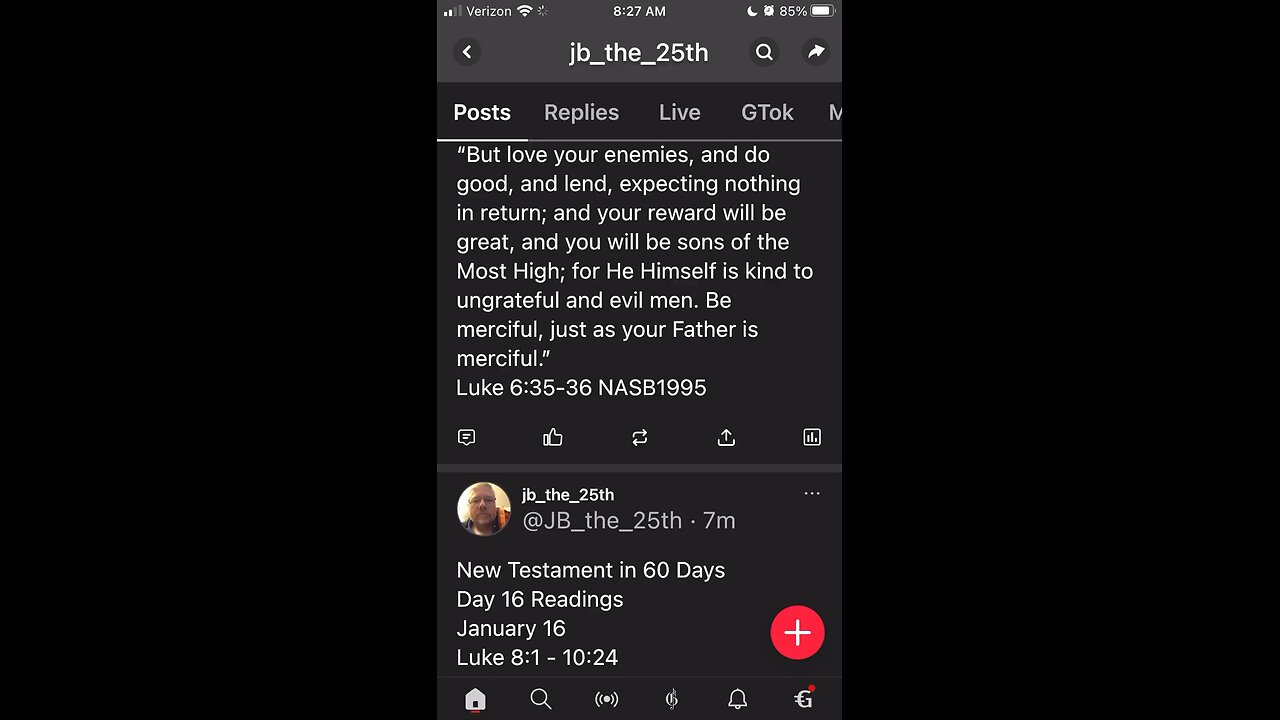View stats for the Luke 6:35-36 post
Screen dimensions: 1280x720
tap(812, 437)
